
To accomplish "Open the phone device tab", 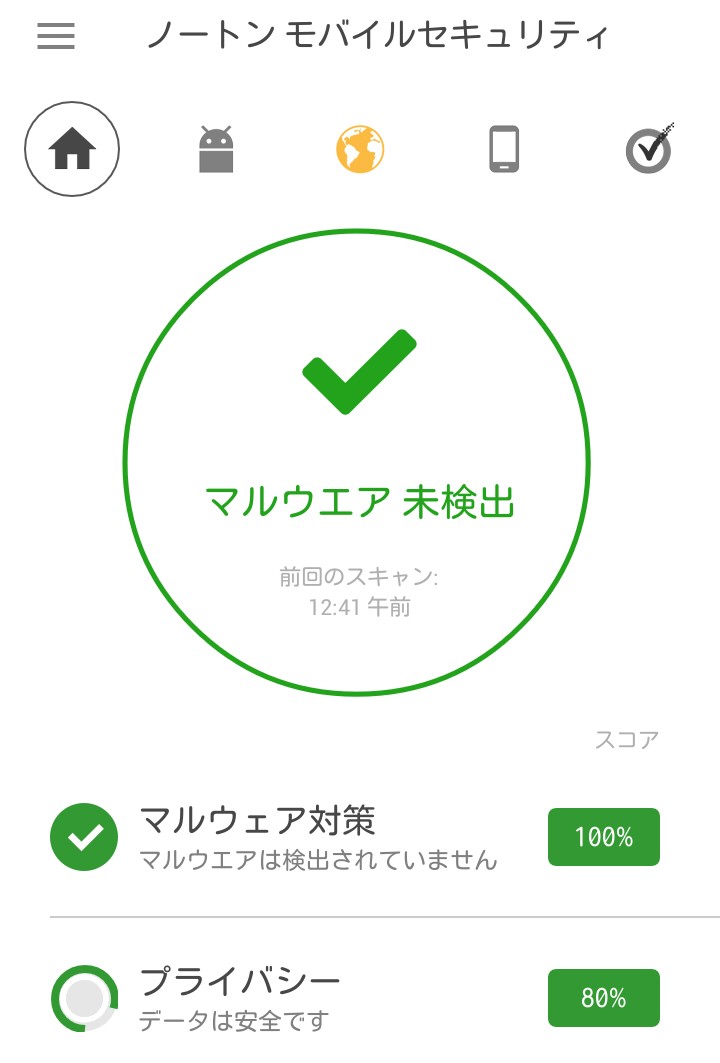I will pos(504,150).
